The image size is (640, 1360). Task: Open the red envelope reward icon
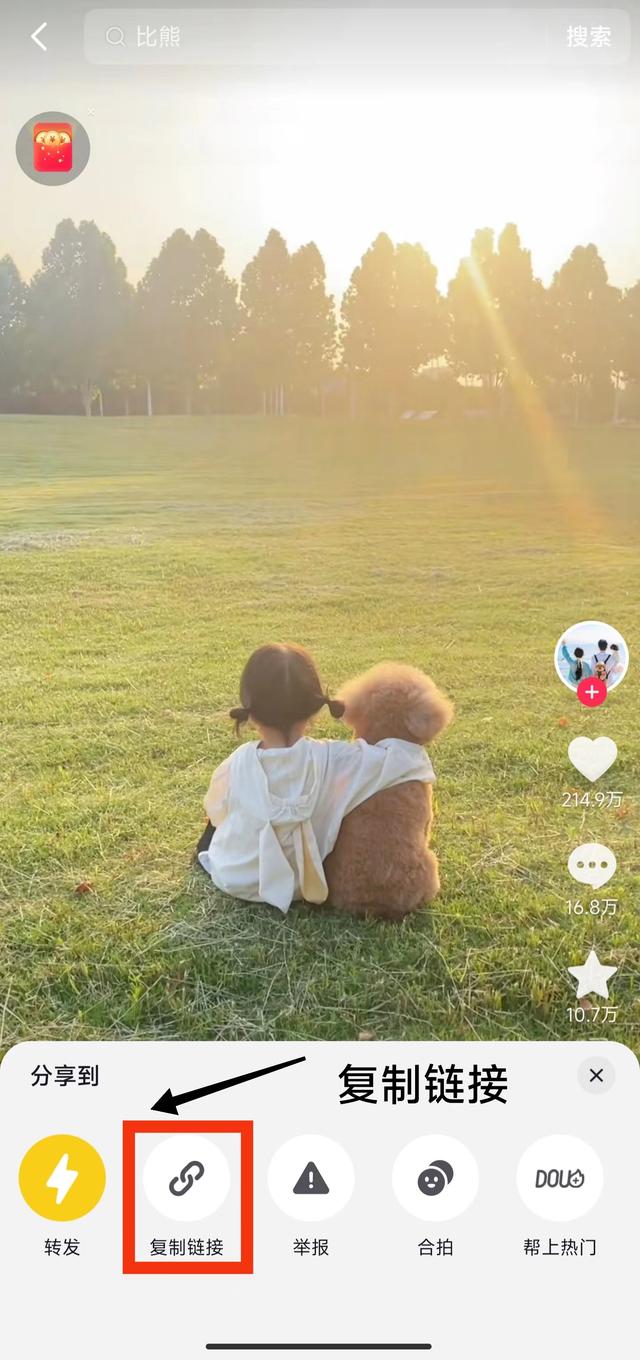(53, 148)
